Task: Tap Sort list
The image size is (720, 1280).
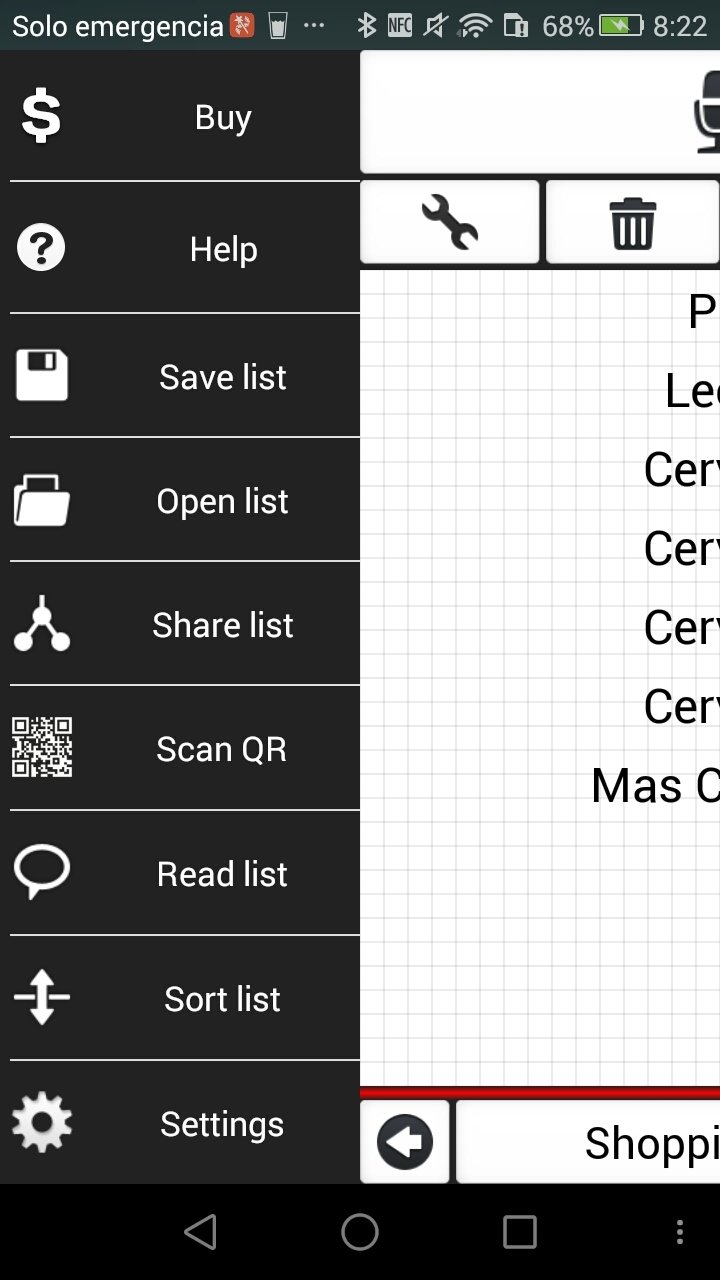Action: click(x=180, y=998)
